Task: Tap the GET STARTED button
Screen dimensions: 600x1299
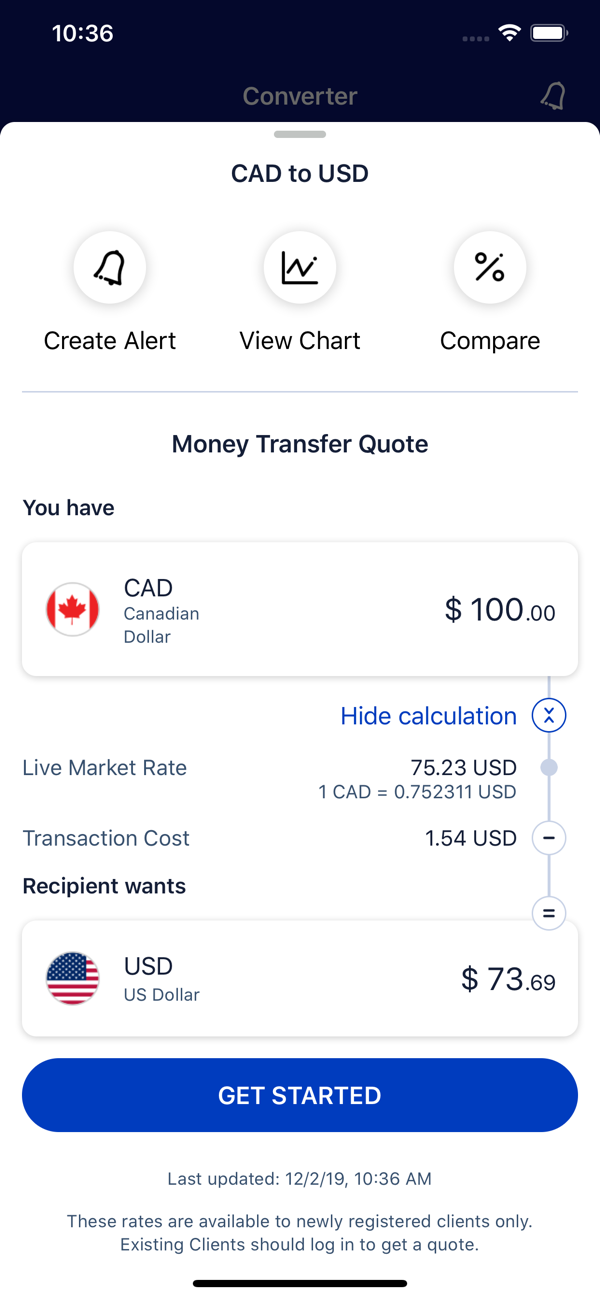Action: [x=300, y=1095]
